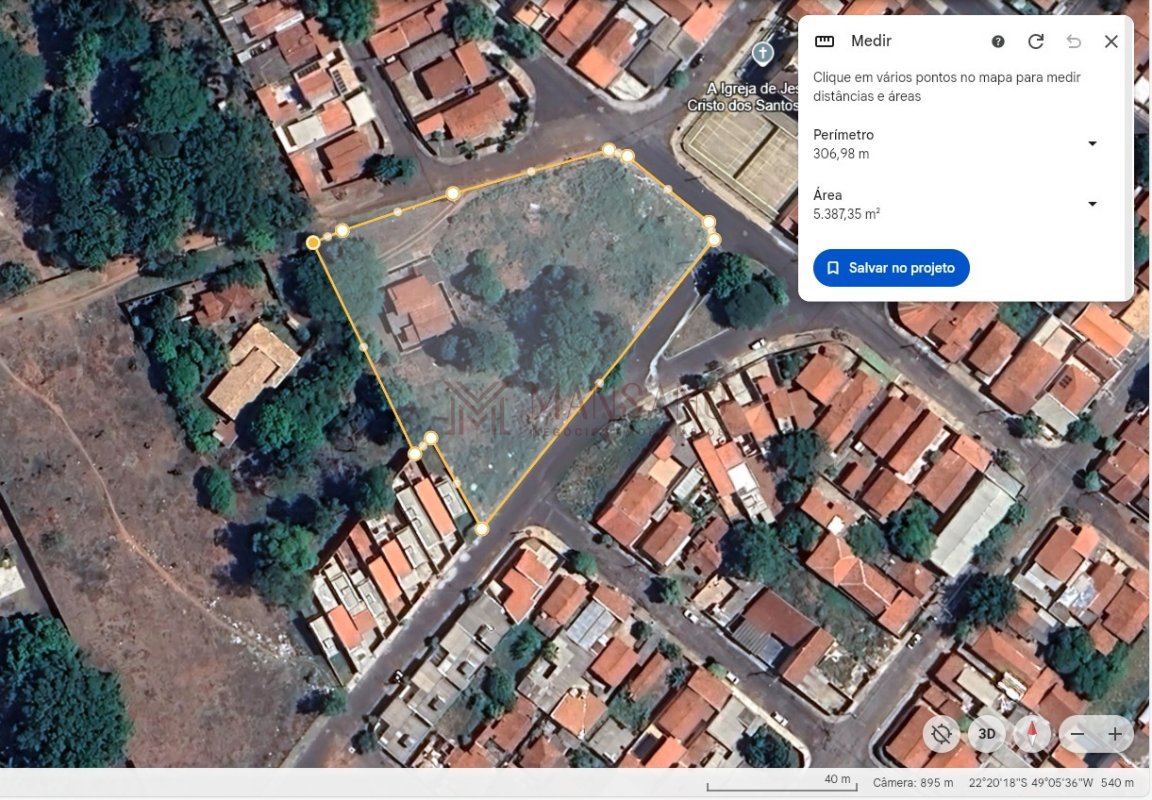Screen dimensions: 1152x800
Task: Expand the Área unit dropdown
Action: point(1092,204)
